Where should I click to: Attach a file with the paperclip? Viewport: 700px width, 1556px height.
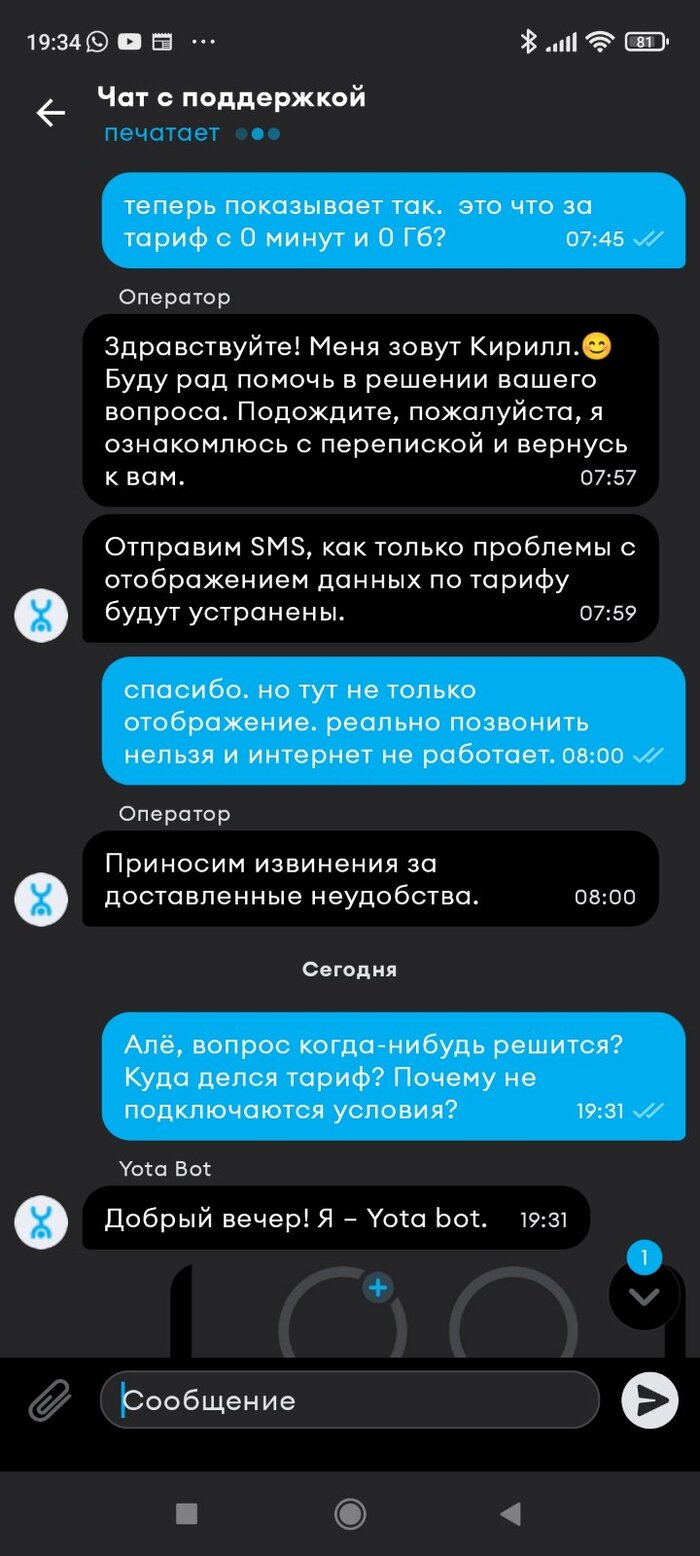[x=49, y=1400]
